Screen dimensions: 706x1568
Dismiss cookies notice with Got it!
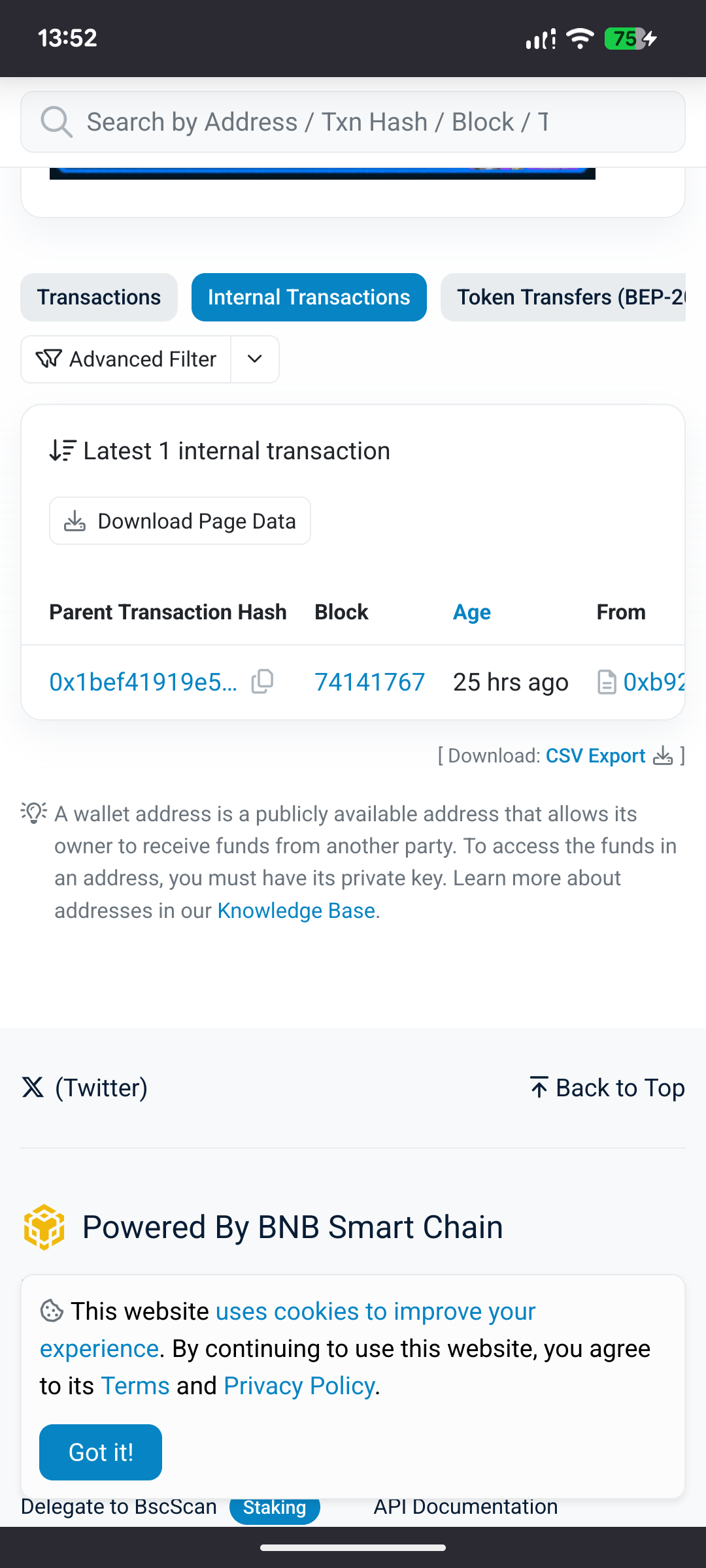100,1452
